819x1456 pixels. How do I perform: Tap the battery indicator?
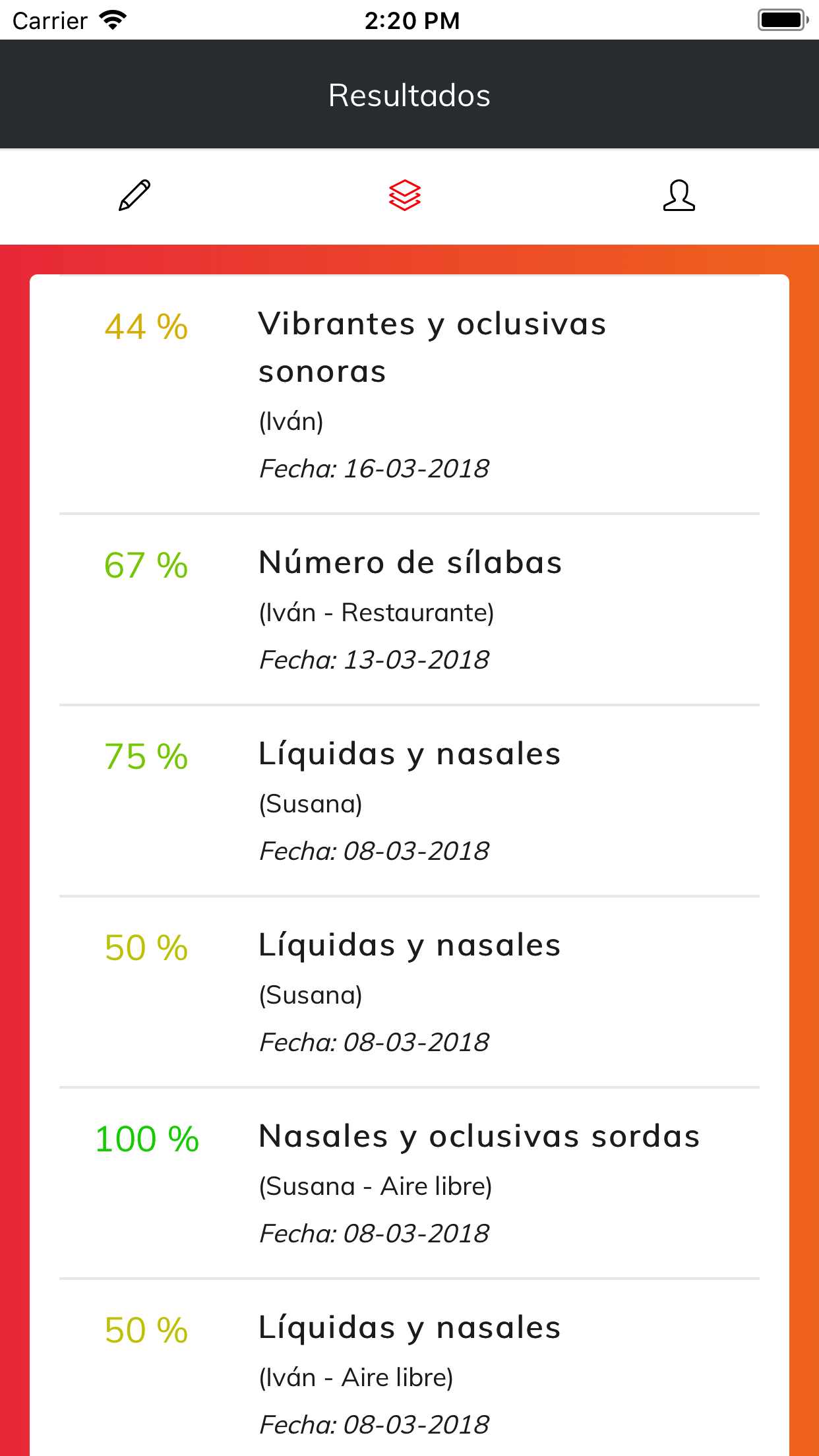coord(782,19)
